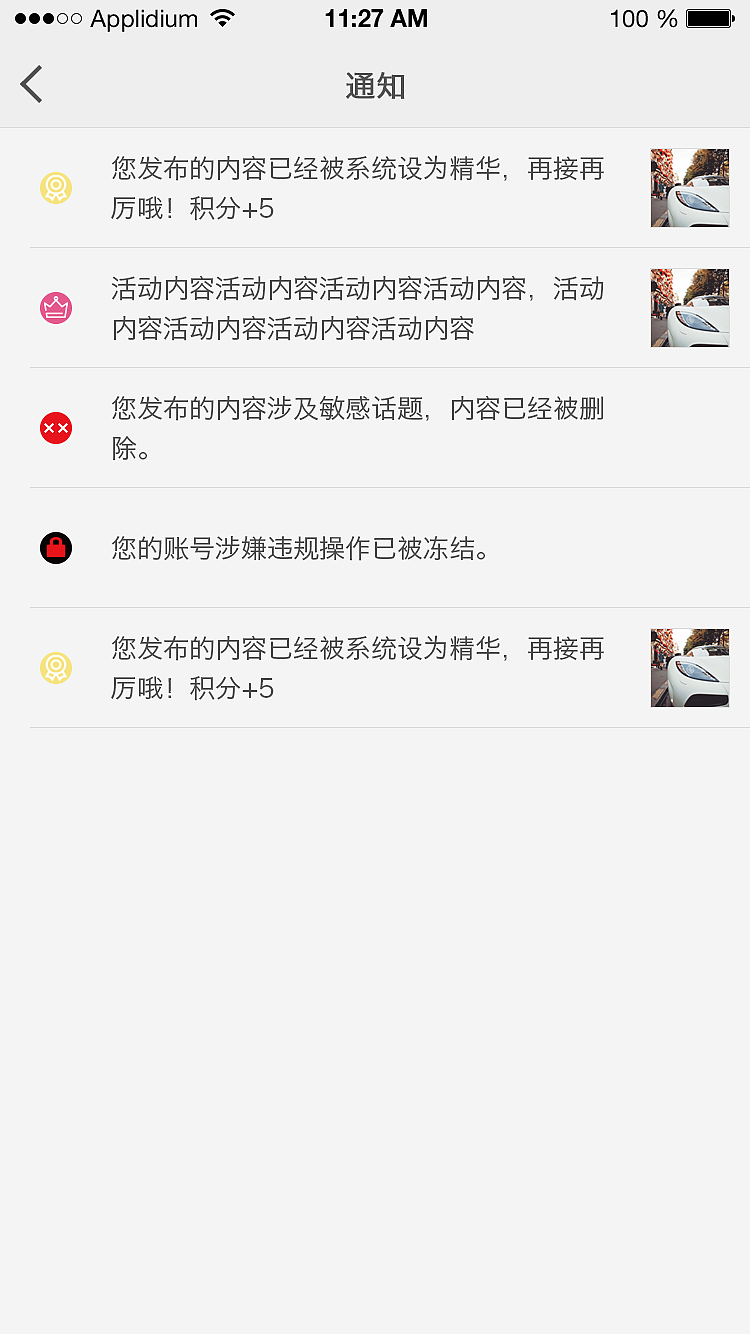This screenshot has height=1334, width=750.
Task: Click the back chevron arrow
Action: (x=30, y=85)
